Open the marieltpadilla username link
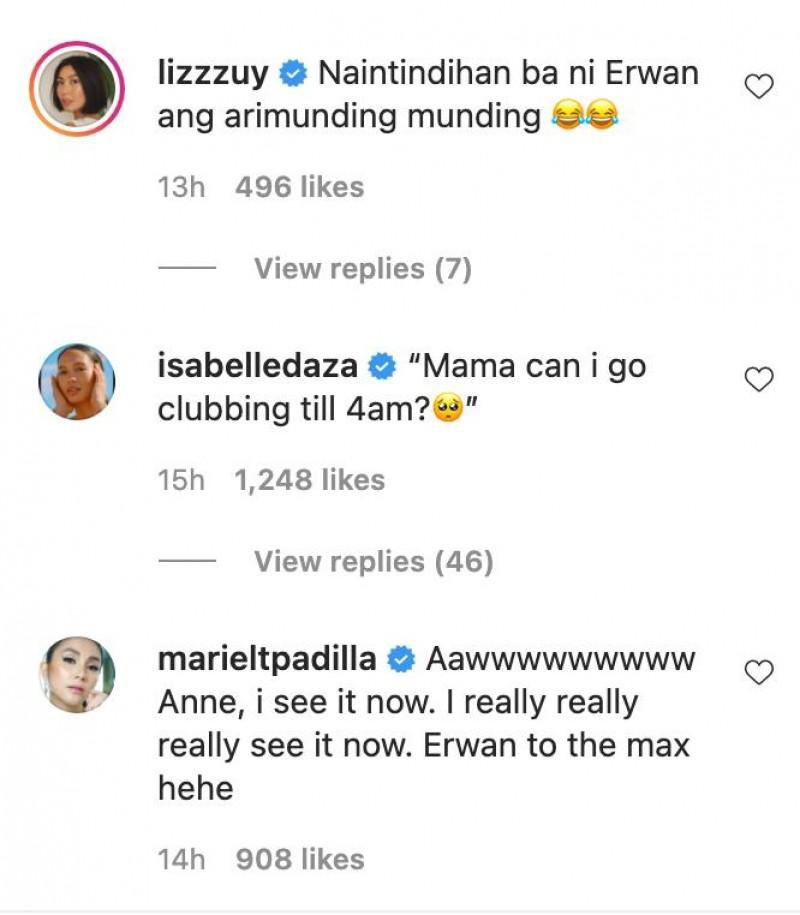The image size is (800, 915). point(267,659)
